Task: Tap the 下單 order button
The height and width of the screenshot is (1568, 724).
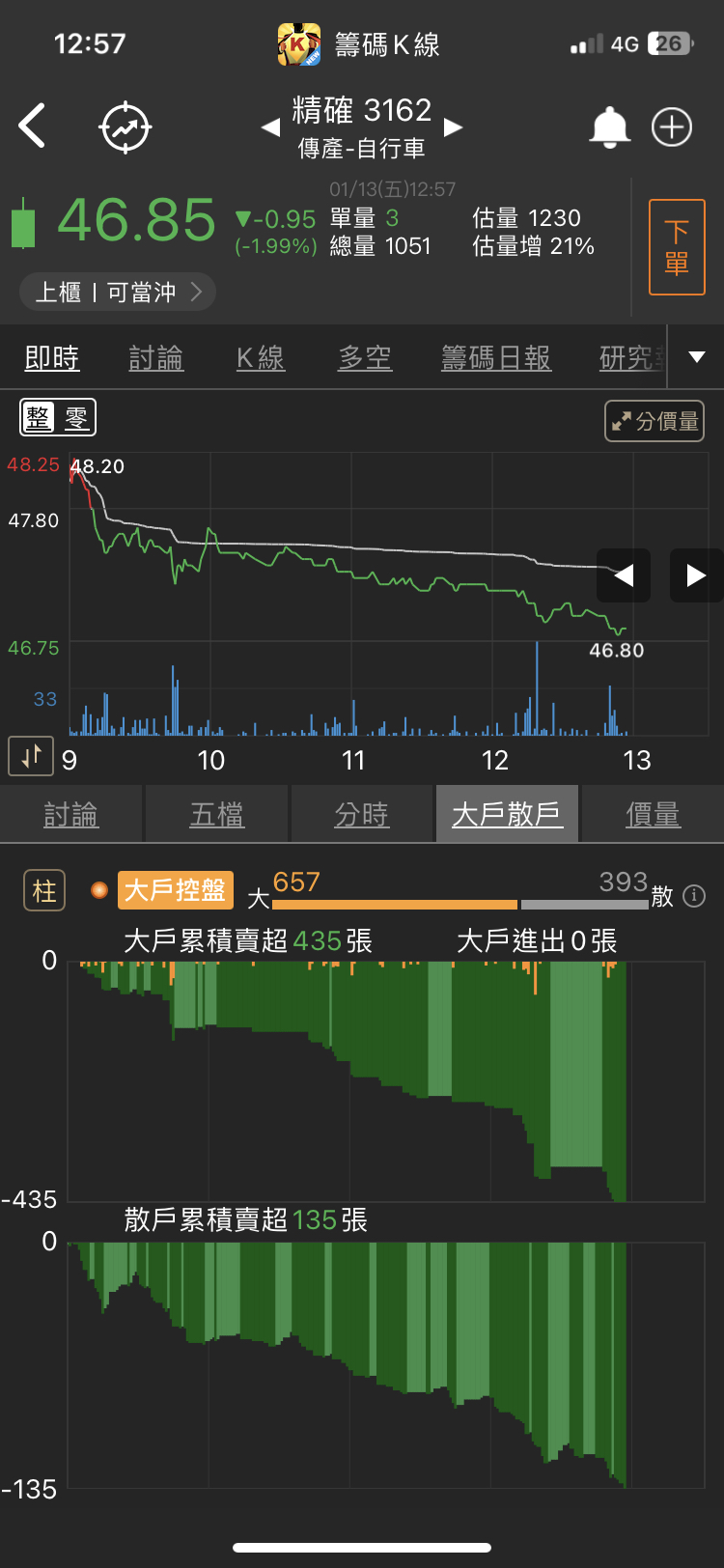Action: [677, 247]
